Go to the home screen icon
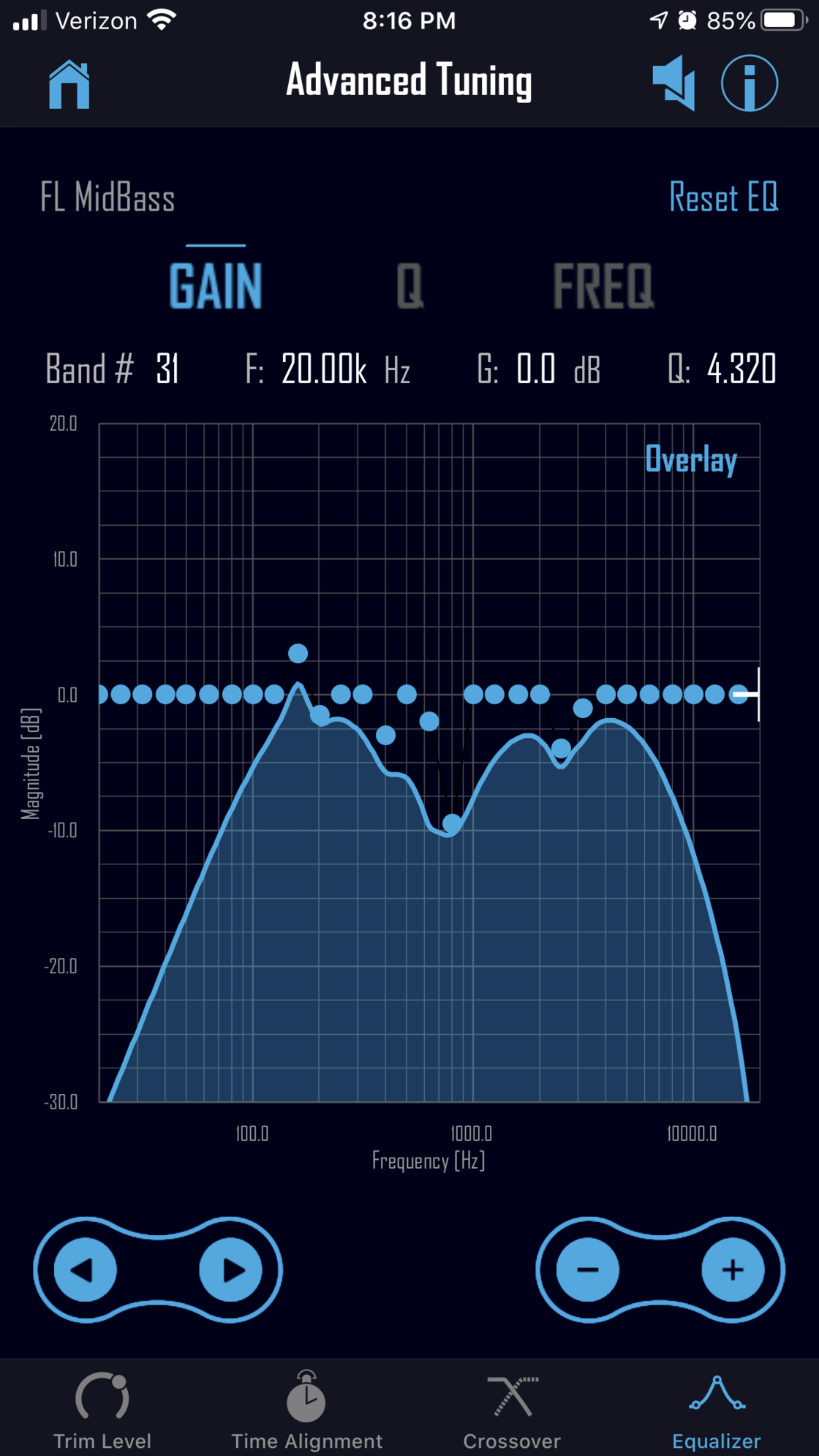 [69, 84]
